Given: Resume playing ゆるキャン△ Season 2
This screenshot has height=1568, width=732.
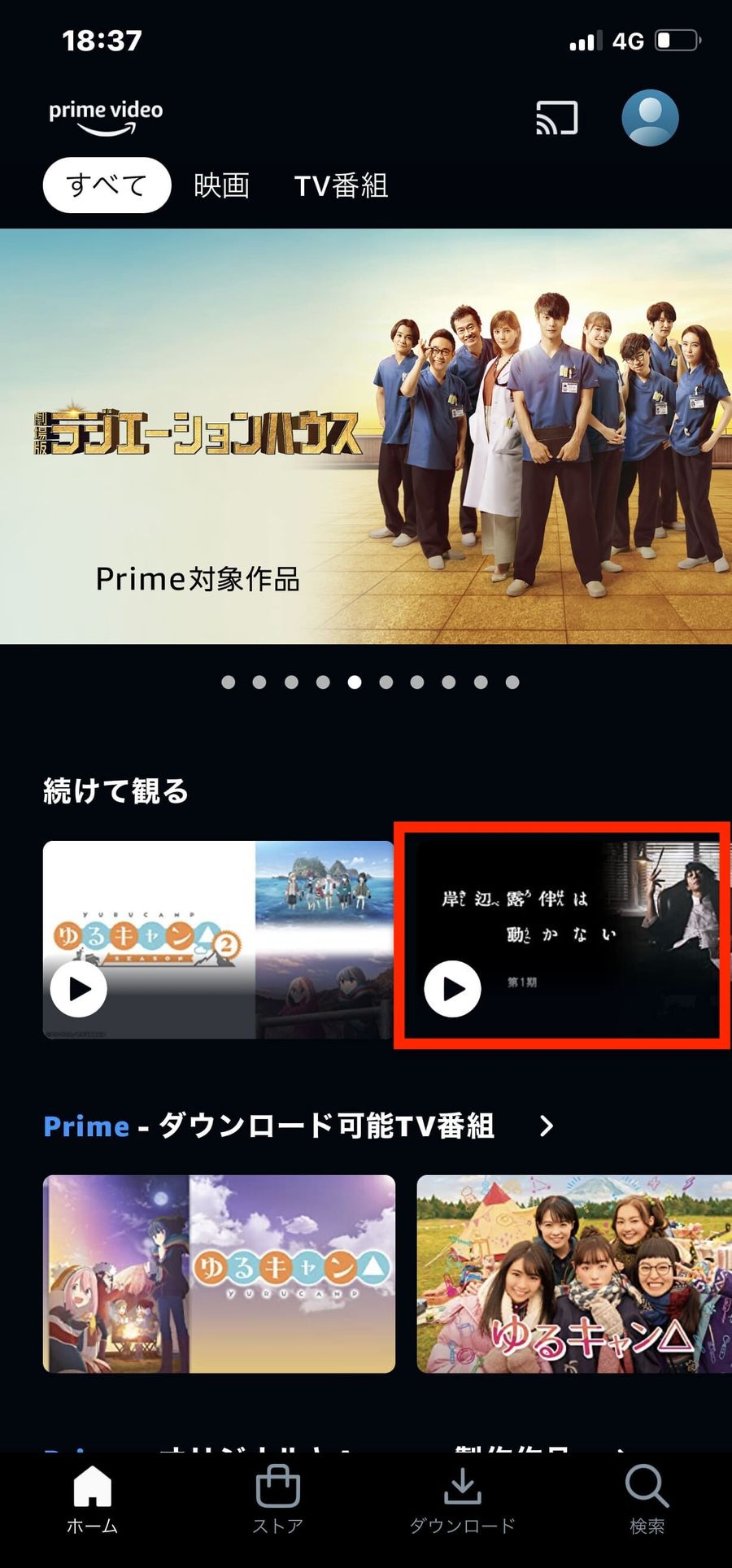Looking at the screenshot, I should pos(79,989).
